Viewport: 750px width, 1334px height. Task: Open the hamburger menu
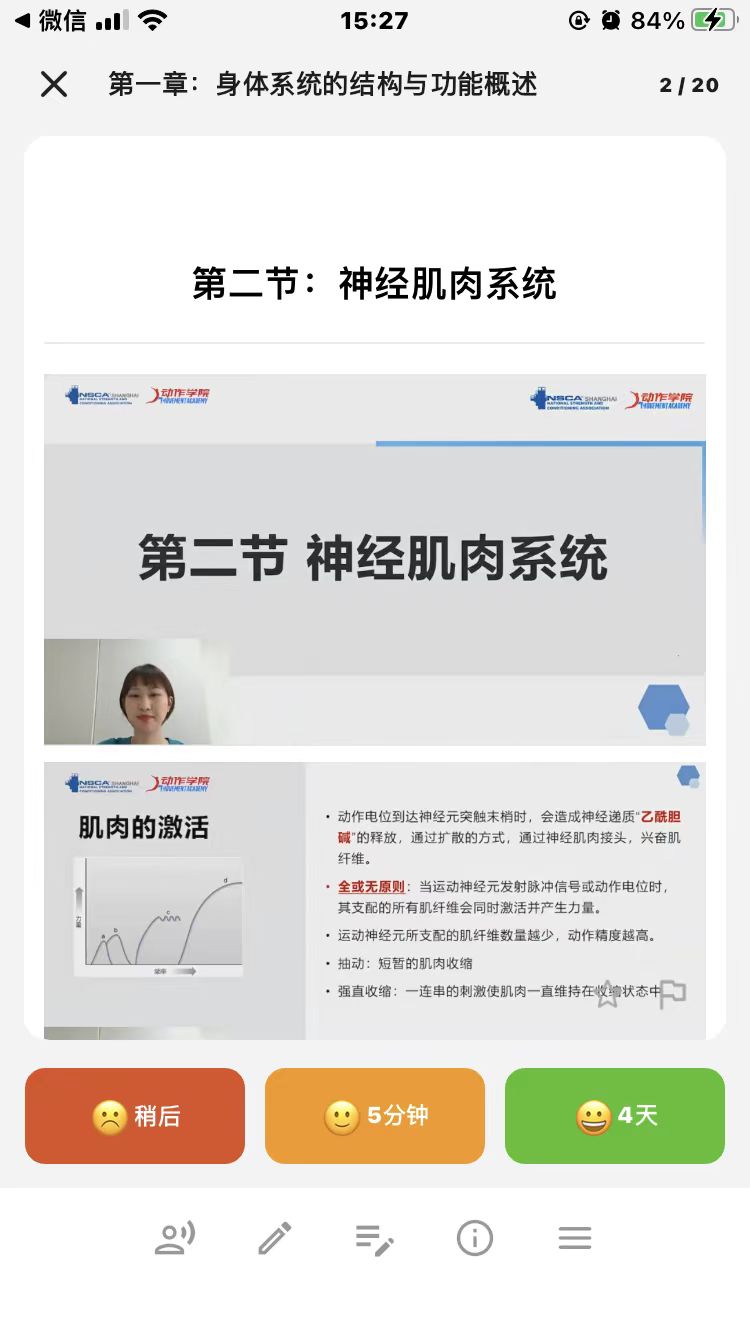tap(575, 1239)
